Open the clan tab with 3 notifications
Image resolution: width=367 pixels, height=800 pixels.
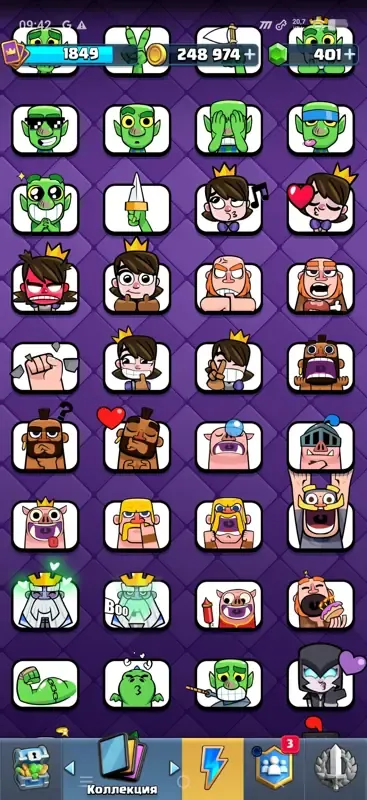tap(275, 768)
